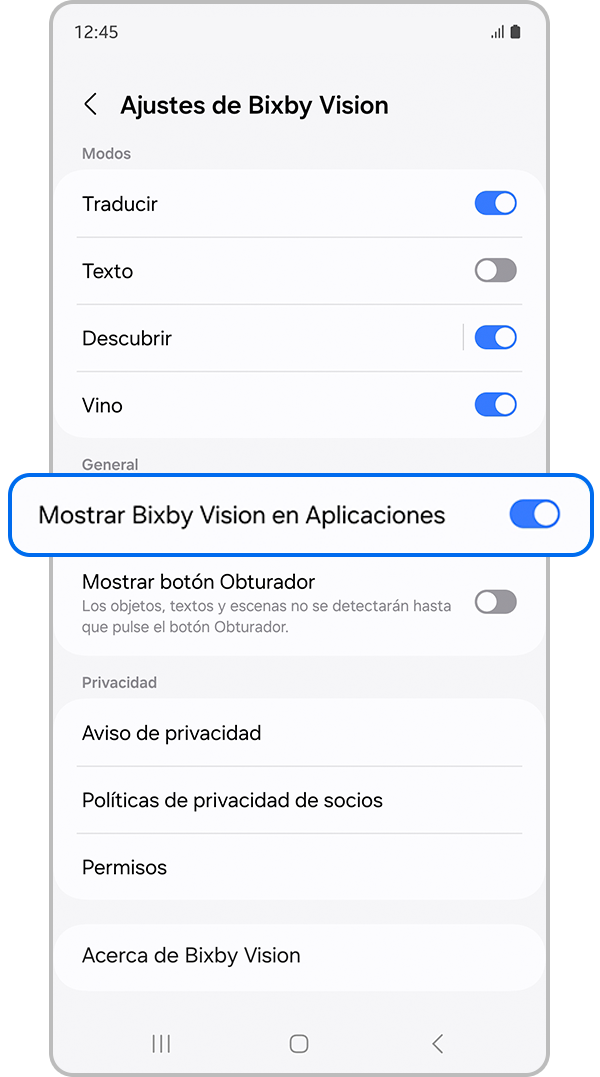Open Políticas de privacidad de socios
Screen dimensions: 600x1077
click(300, 800)
